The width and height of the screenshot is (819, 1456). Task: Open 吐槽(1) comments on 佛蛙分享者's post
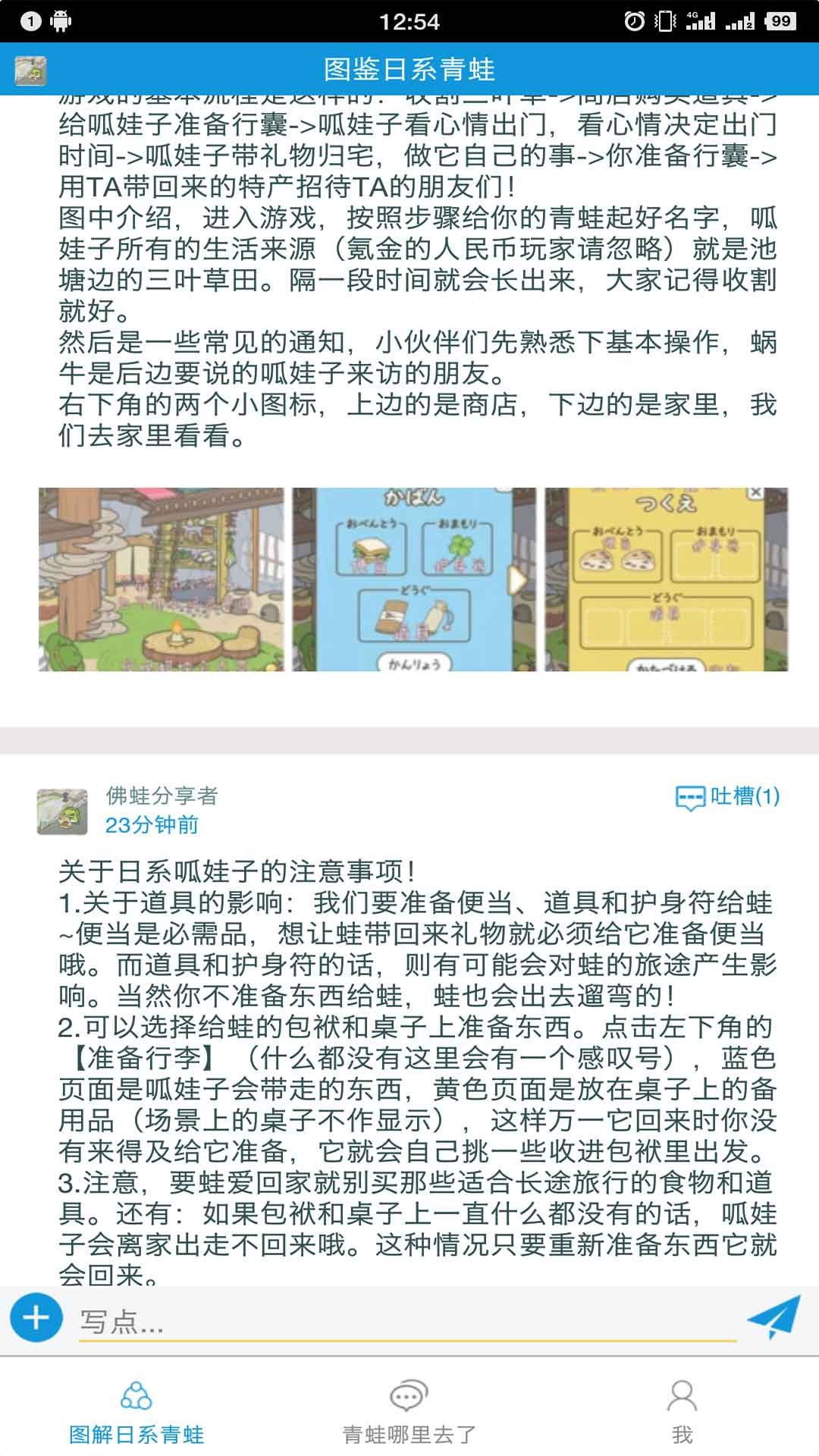(728, 796)
